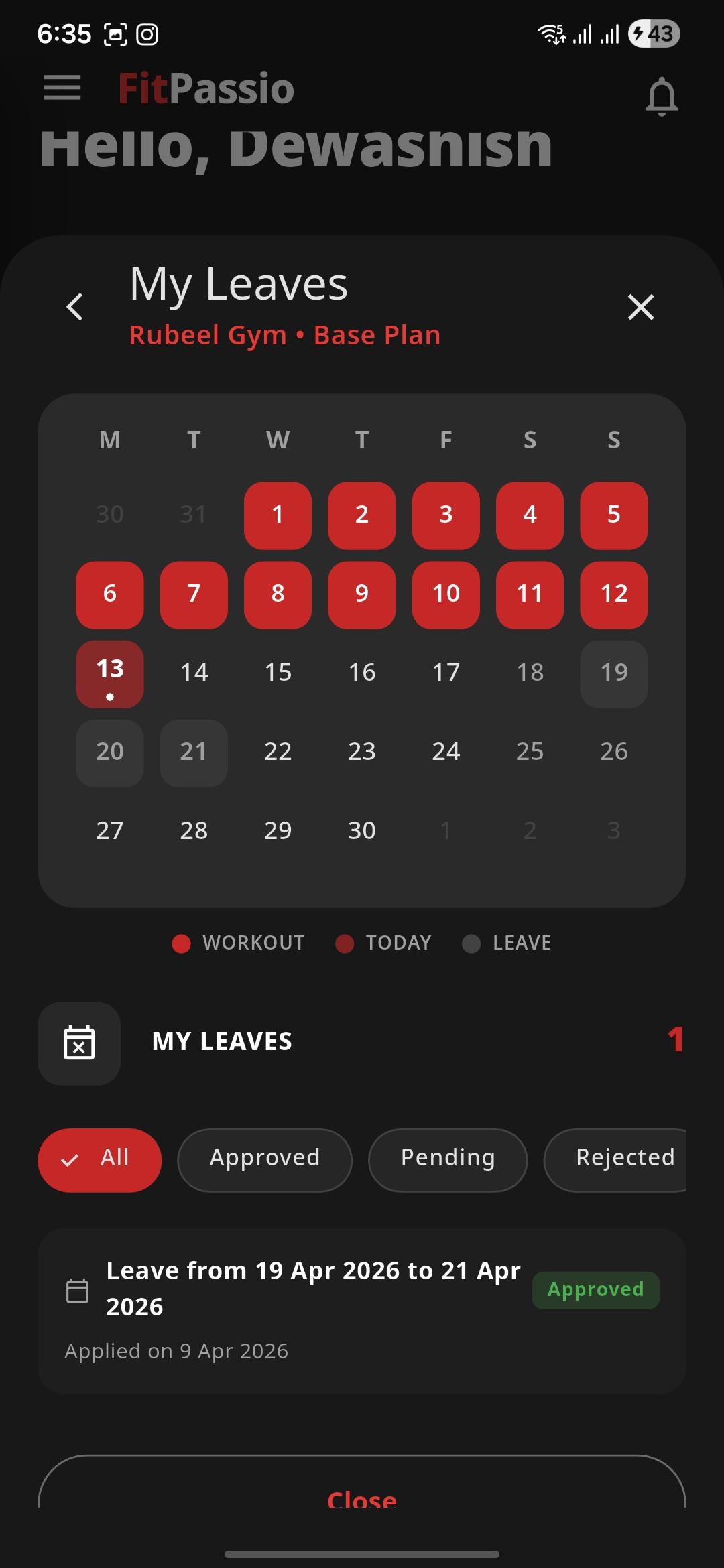Select the Rejected filter
724x1568 pixels.
[x=624, y=1160]
